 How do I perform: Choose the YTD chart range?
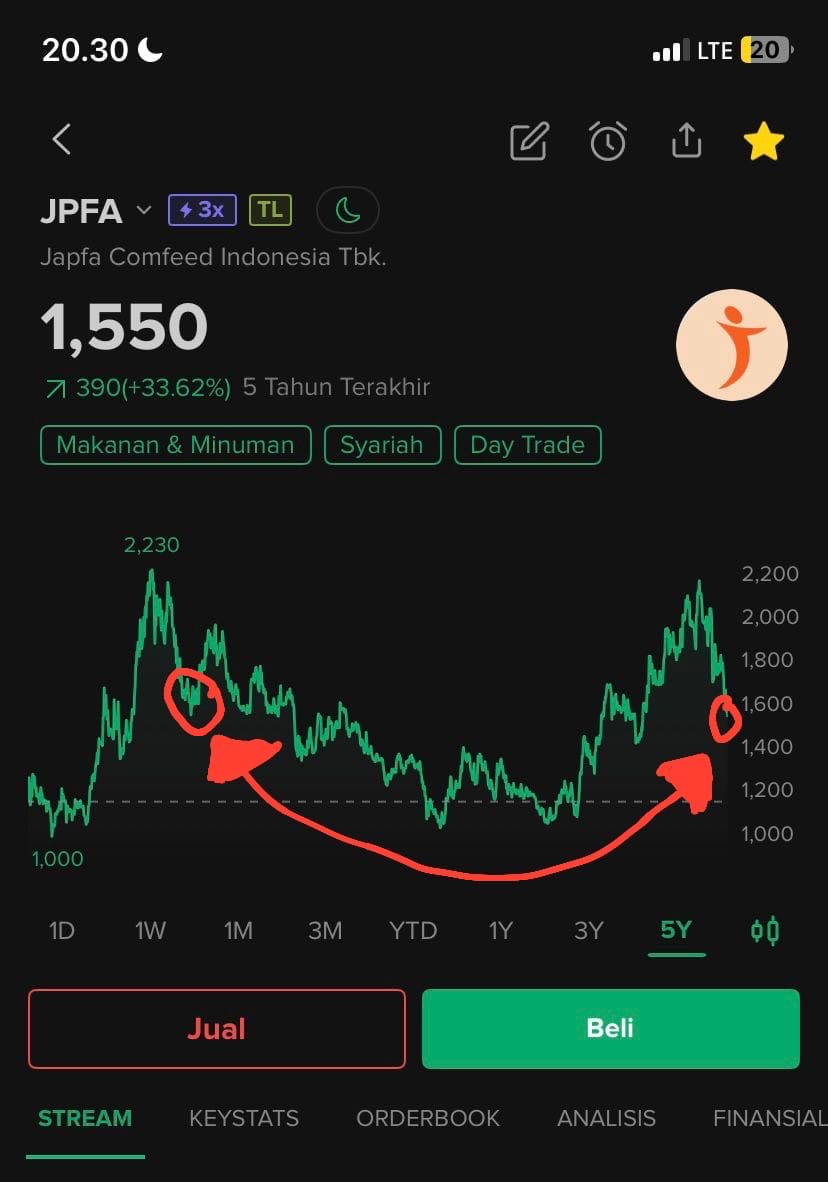[413, 931]
